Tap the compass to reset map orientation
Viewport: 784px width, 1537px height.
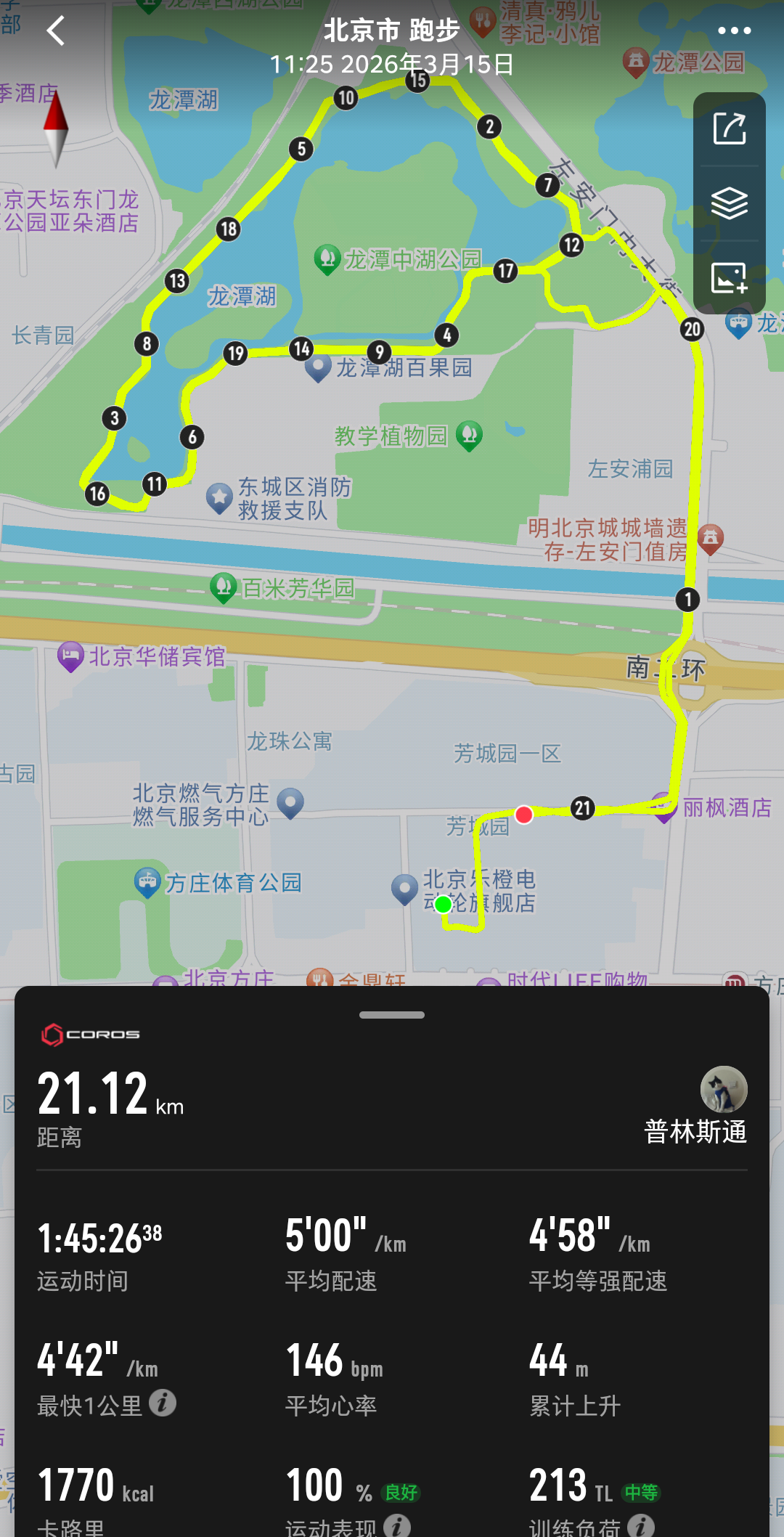(x=56, y=129)
